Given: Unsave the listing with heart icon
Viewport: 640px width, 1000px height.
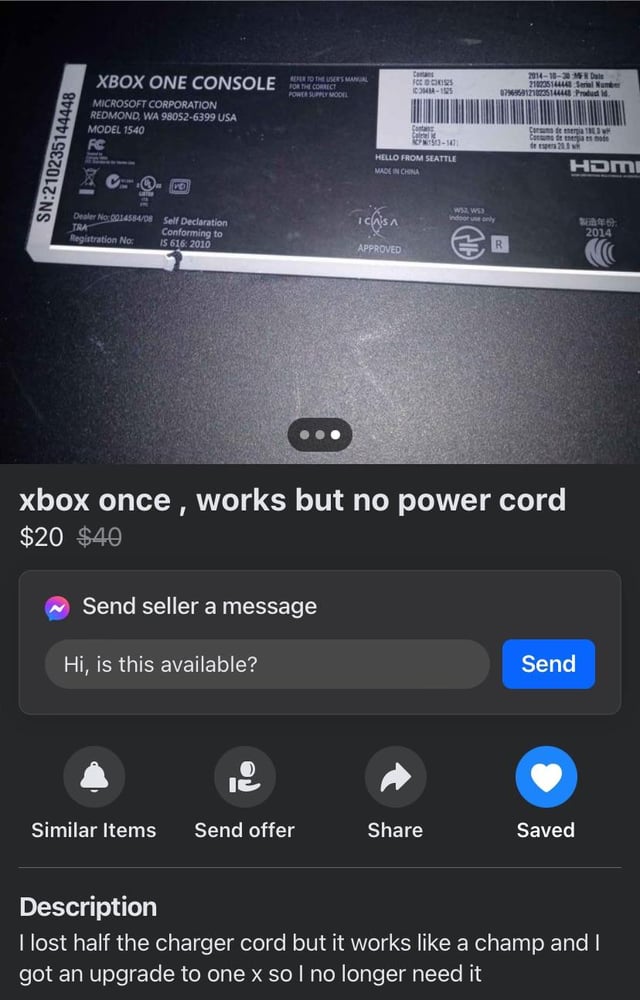Looking at the screenshot, I should pyautogui.click(x=545, y=777).
